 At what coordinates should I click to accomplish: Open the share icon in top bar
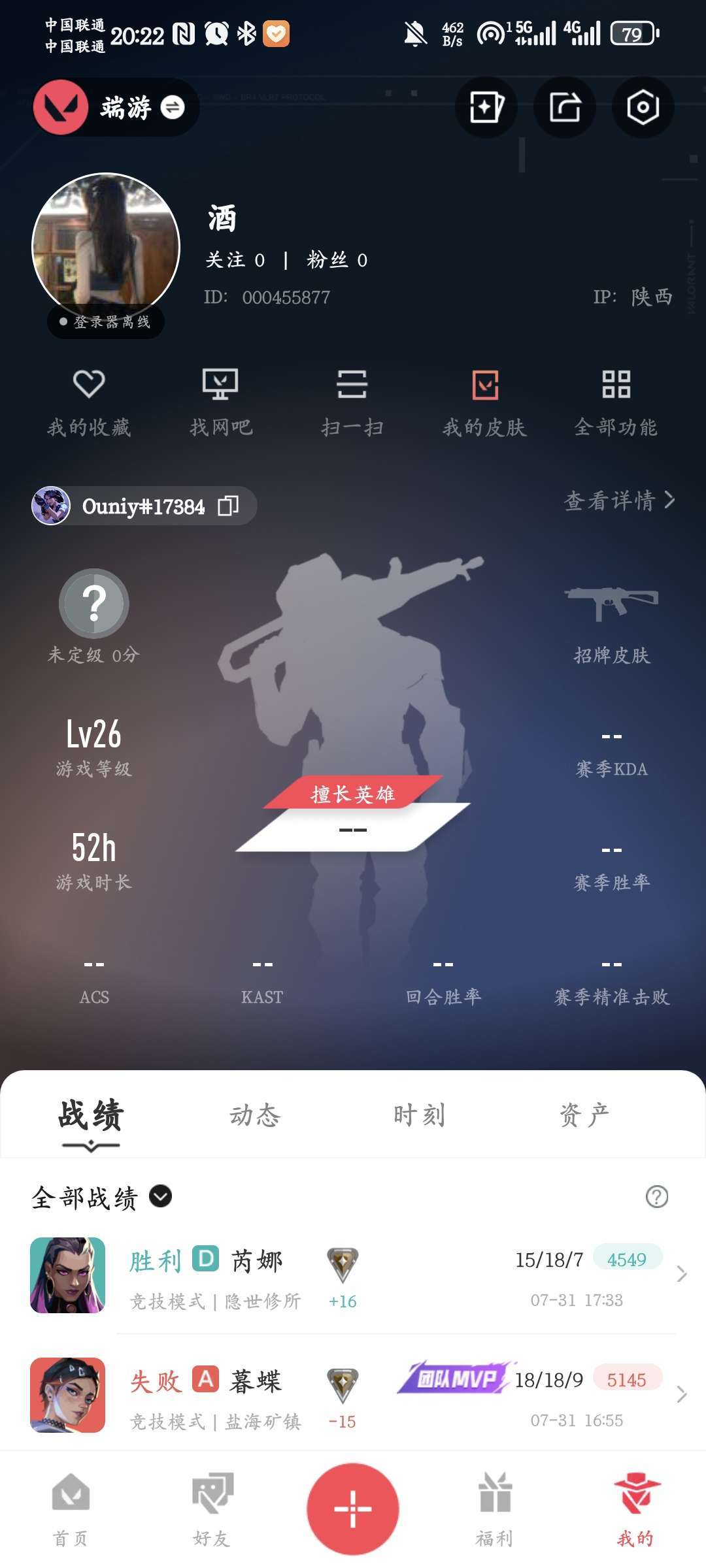[x=565, y=107]
